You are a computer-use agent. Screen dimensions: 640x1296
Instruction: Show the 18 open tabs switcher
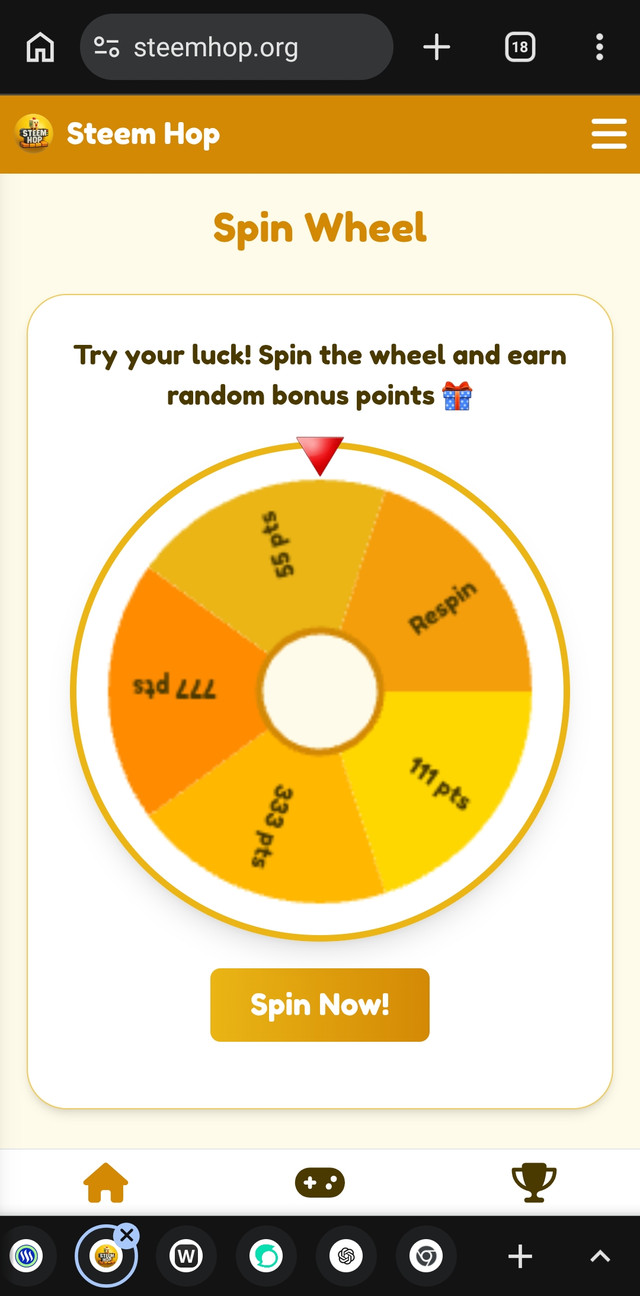click(x=520, y=47)
